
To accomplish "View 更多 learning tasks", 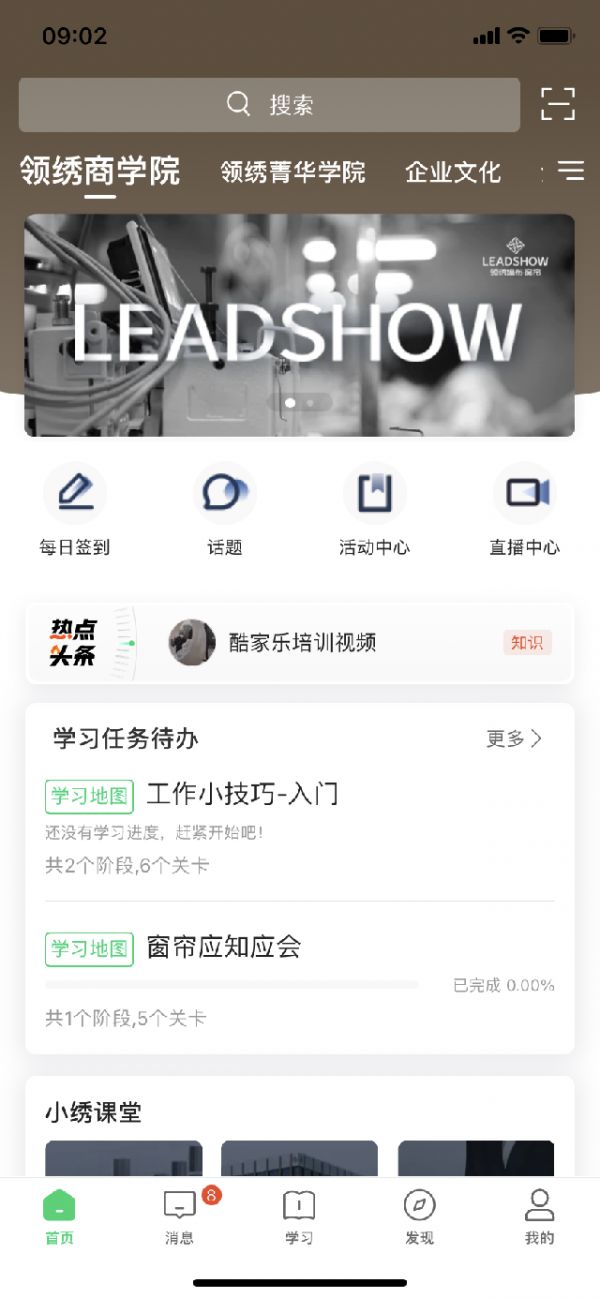I will [x=514, y=739].
